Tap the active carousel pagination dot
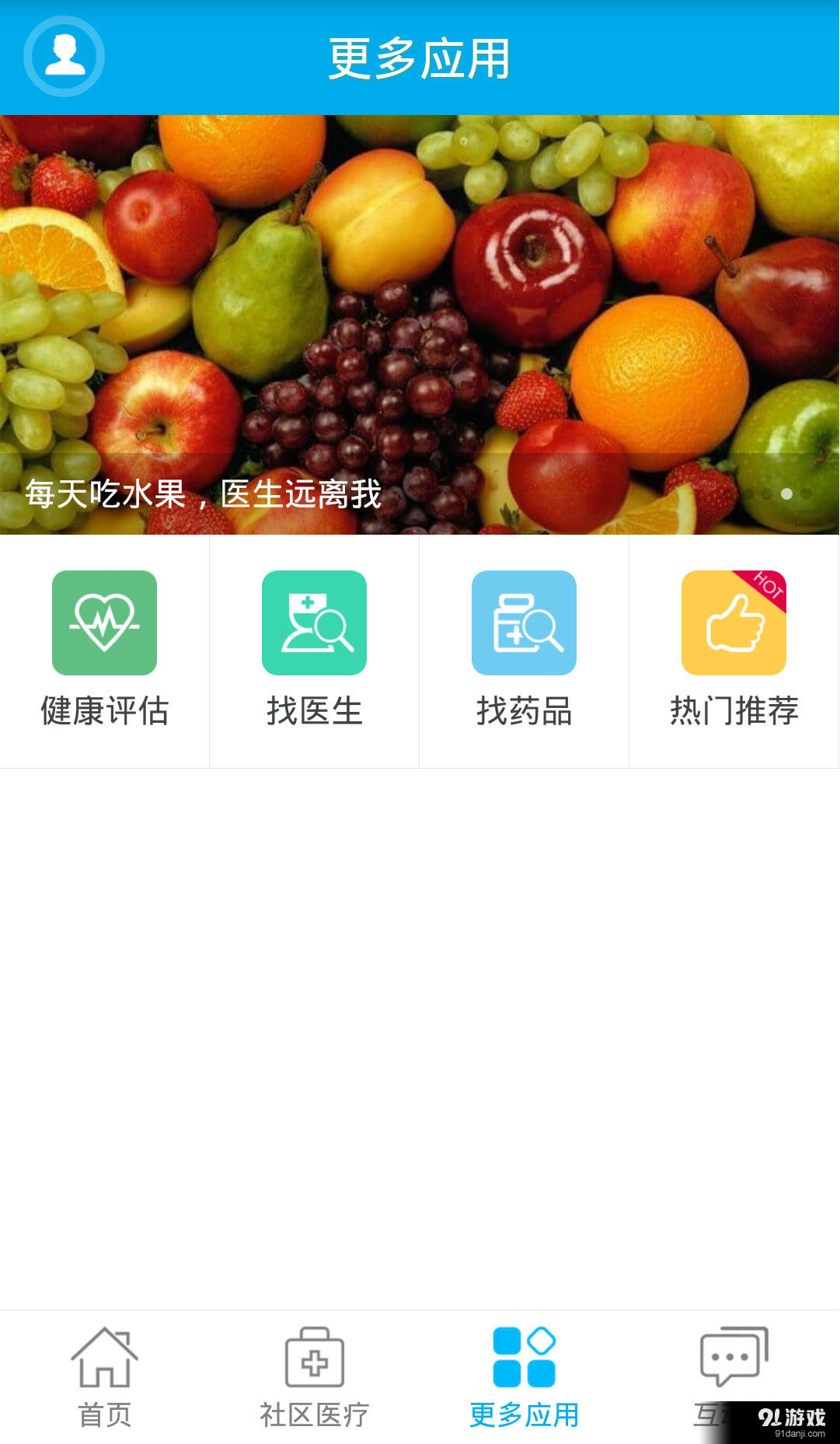The height and width of the screenshot is (1444, 840). pyautogui.click(x=787, y=493)
